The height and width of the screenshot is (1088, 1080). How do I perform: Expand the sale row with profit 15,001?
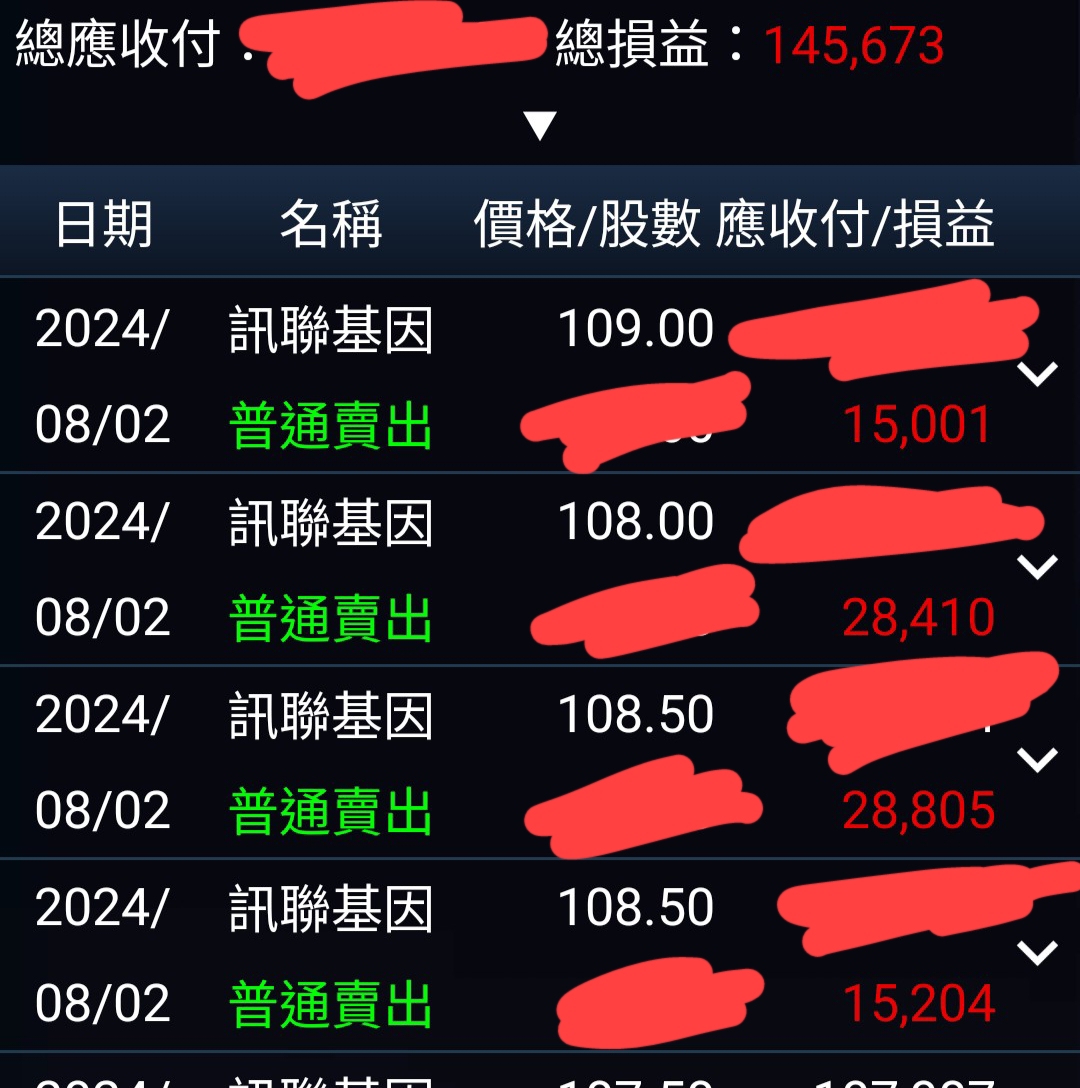point(1037,374)
